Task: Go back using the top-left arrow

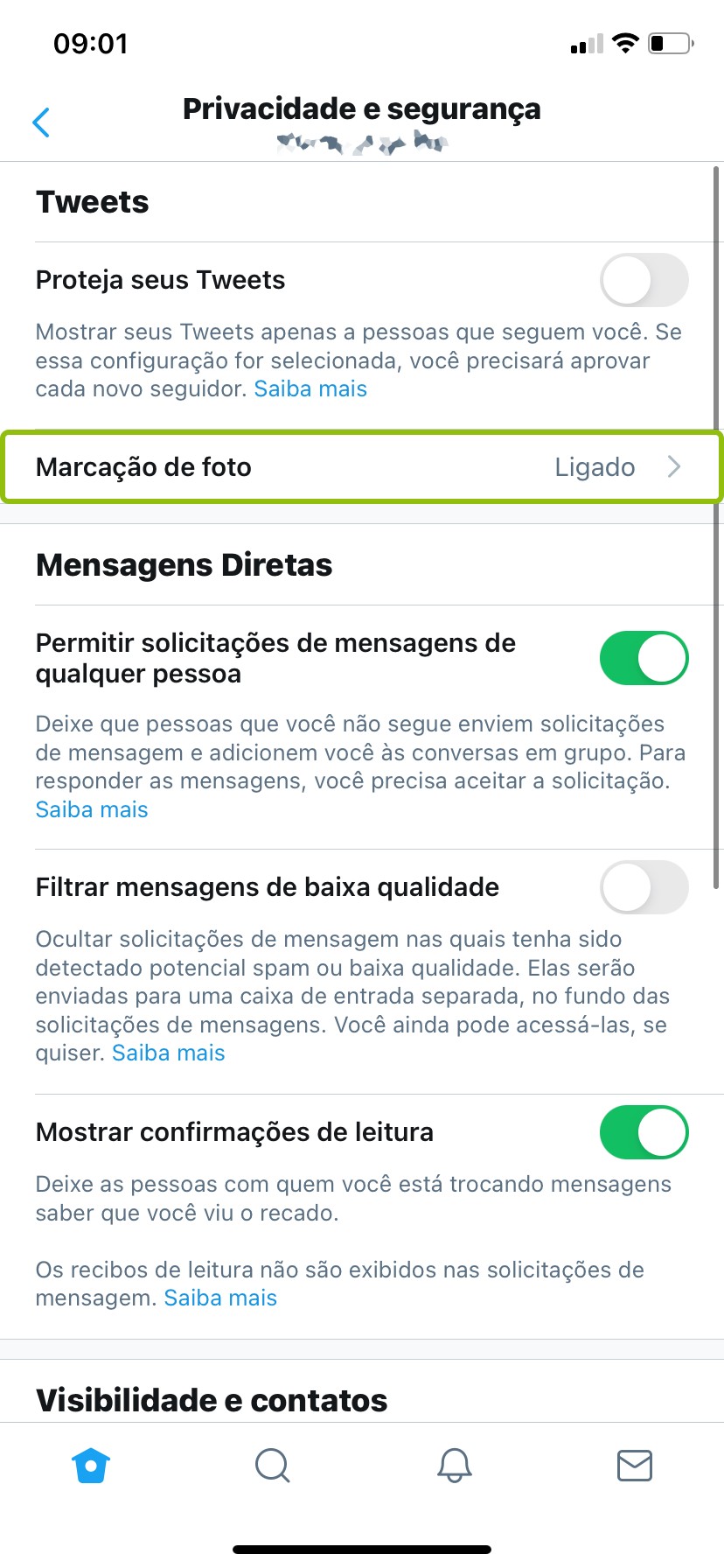Action: point(41,122)
